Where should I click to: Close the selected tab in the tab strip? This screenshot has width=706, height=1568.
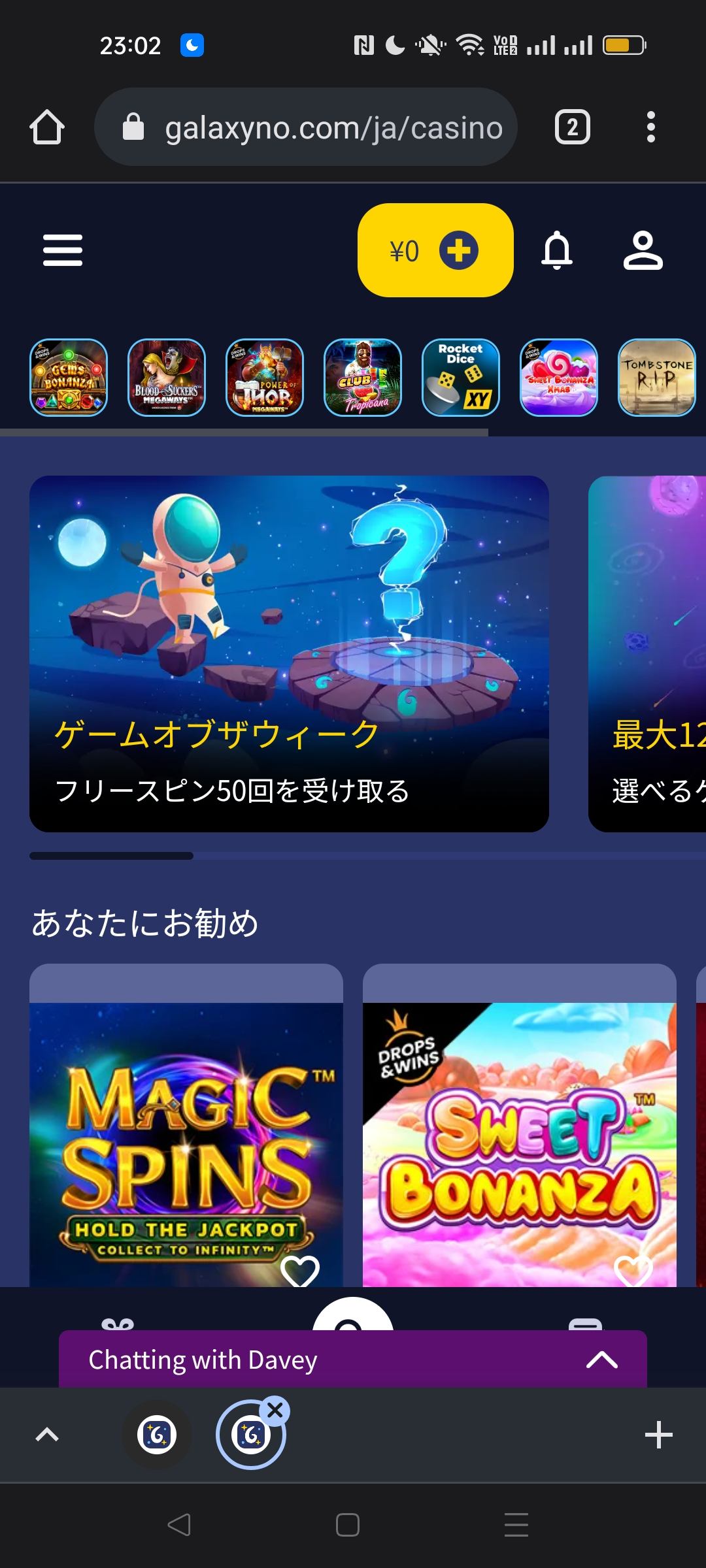(275, 1410)
